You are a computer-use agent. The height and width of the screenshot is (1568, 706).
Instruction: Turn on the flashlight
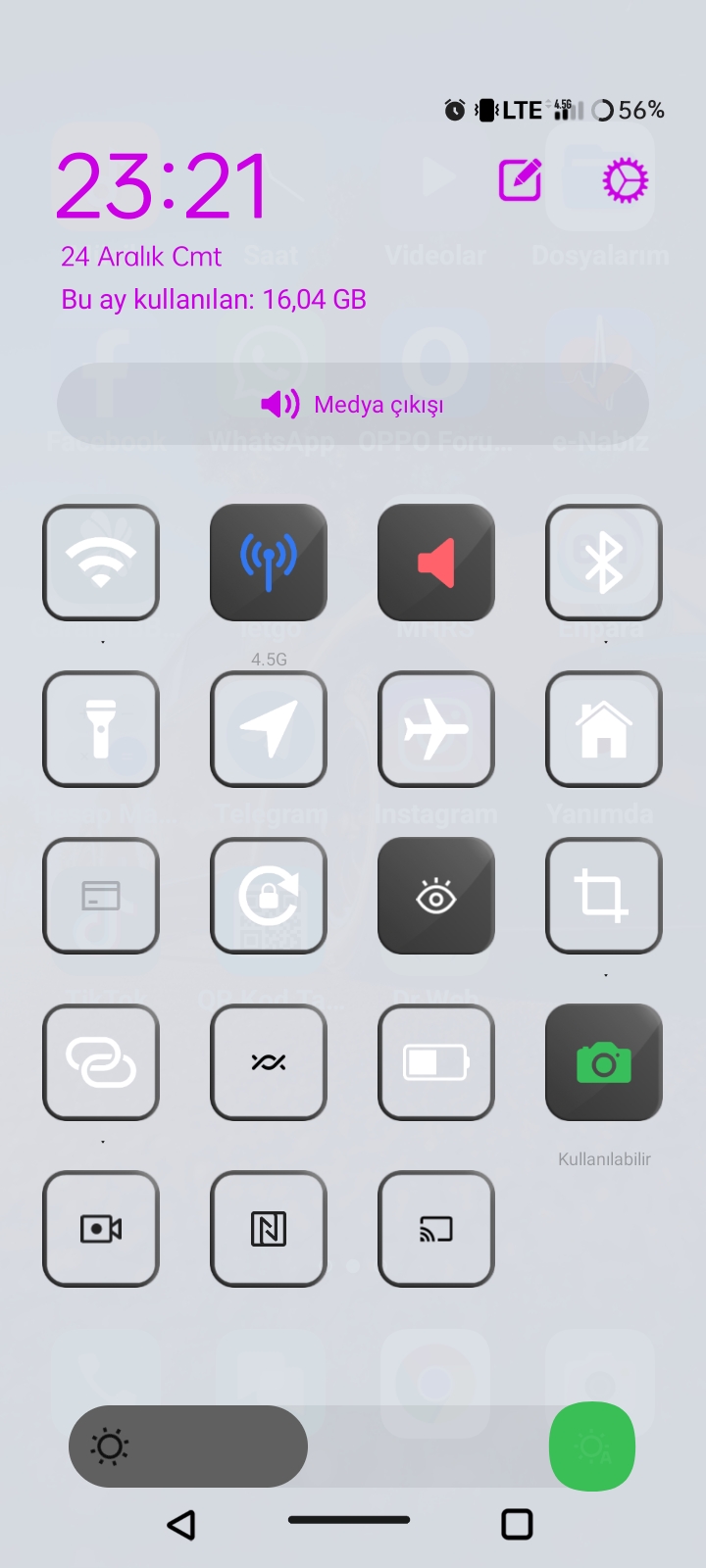click(101, 729)
